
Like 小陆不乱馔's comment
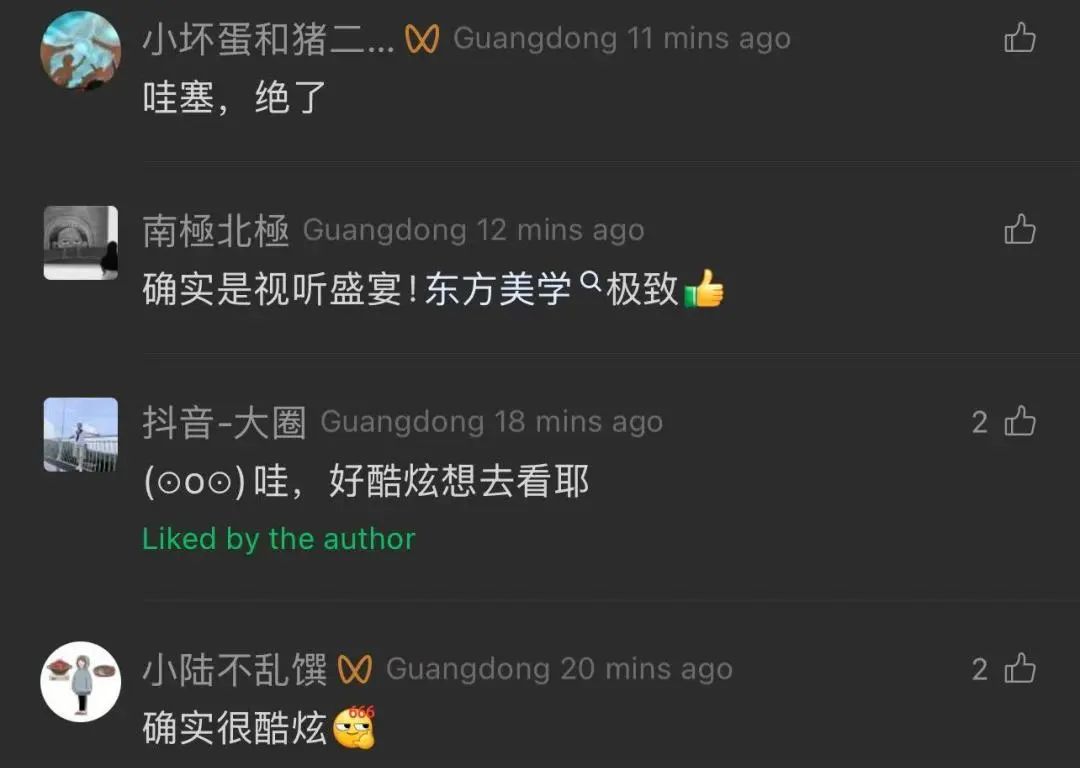pyautogui.click(x=1019, y=669)
